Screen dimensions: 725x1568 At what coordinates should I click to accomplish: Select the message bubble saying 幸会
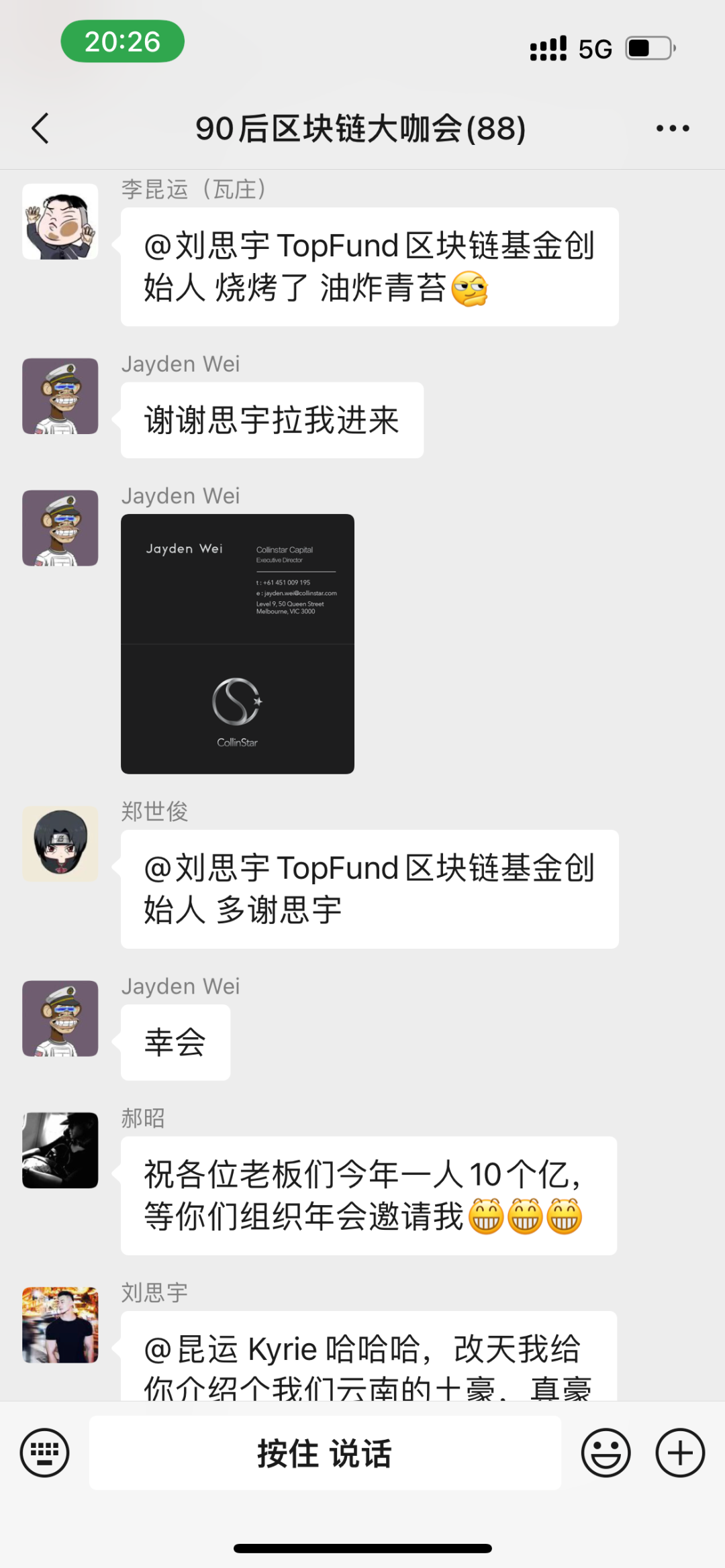[175, 1041]
